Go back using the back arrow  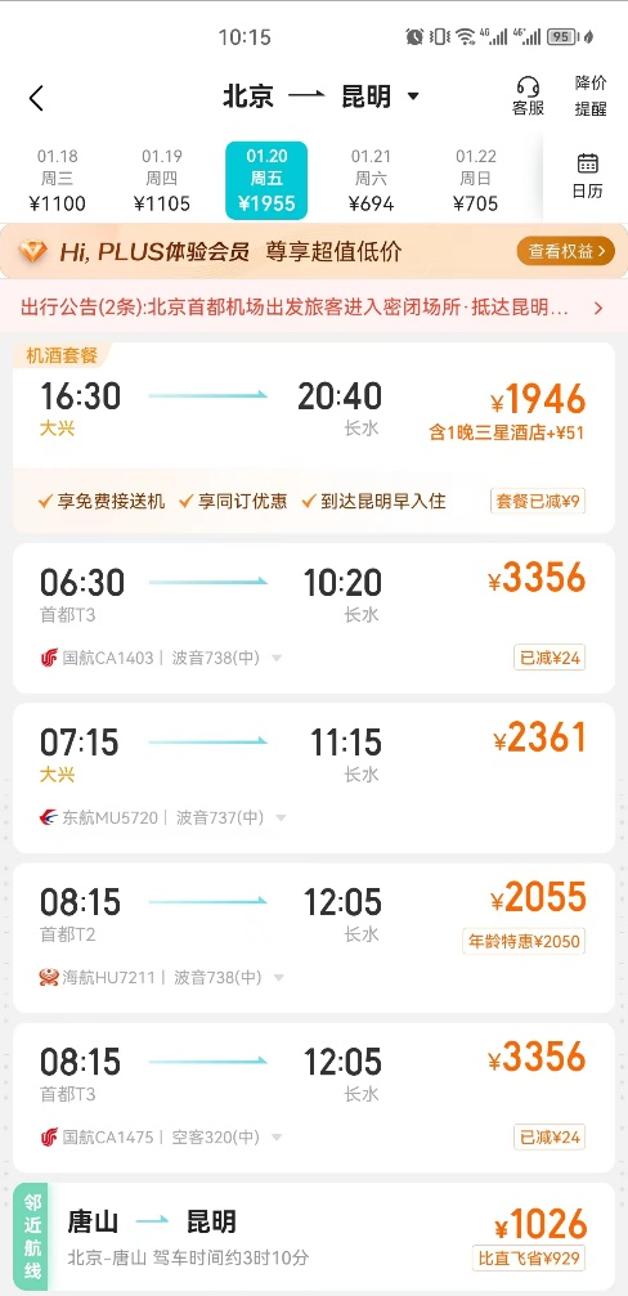[x=37, y=97]
